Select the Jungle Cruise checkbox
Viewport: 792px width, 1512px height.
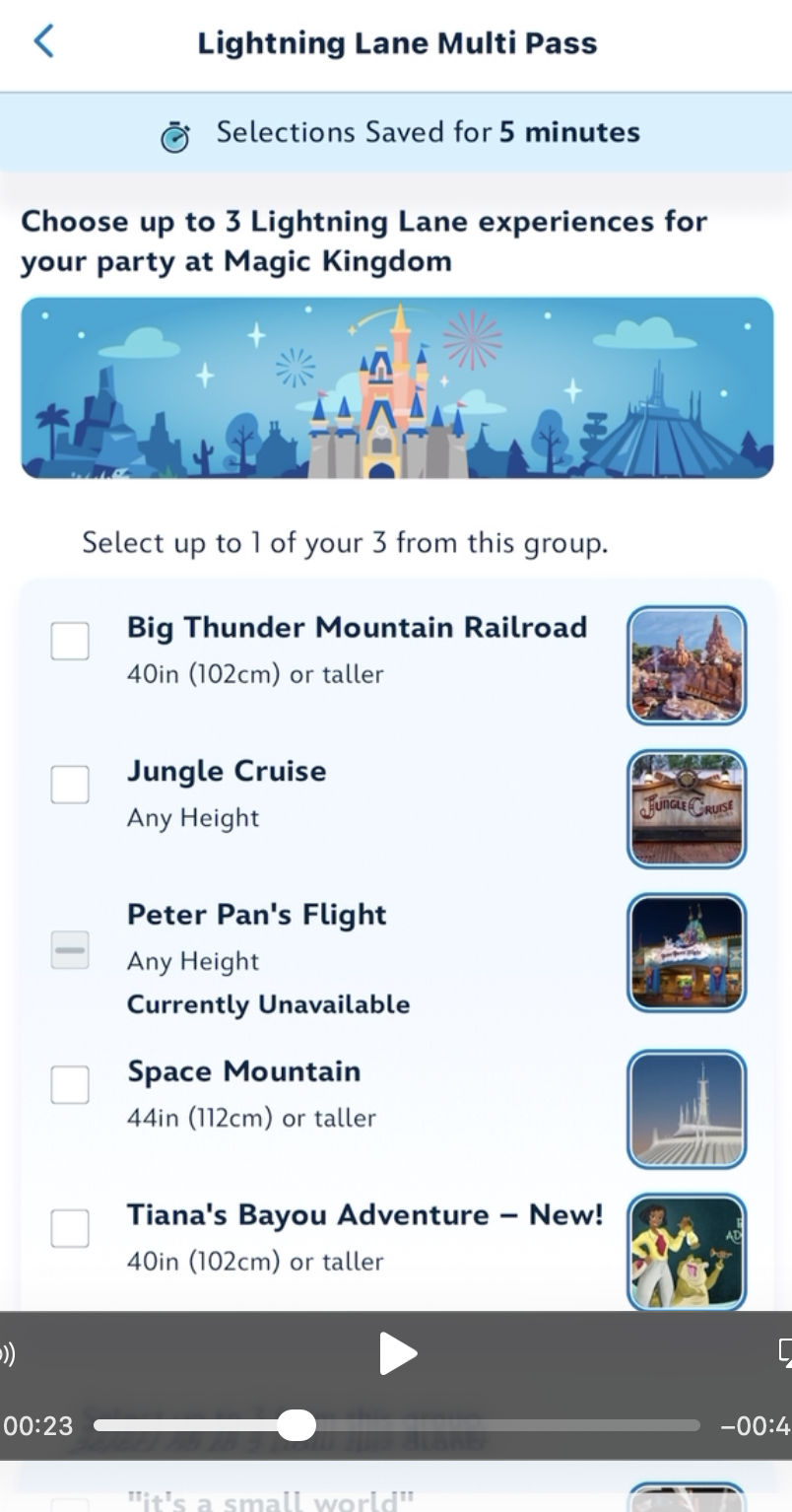click(70, 785)
